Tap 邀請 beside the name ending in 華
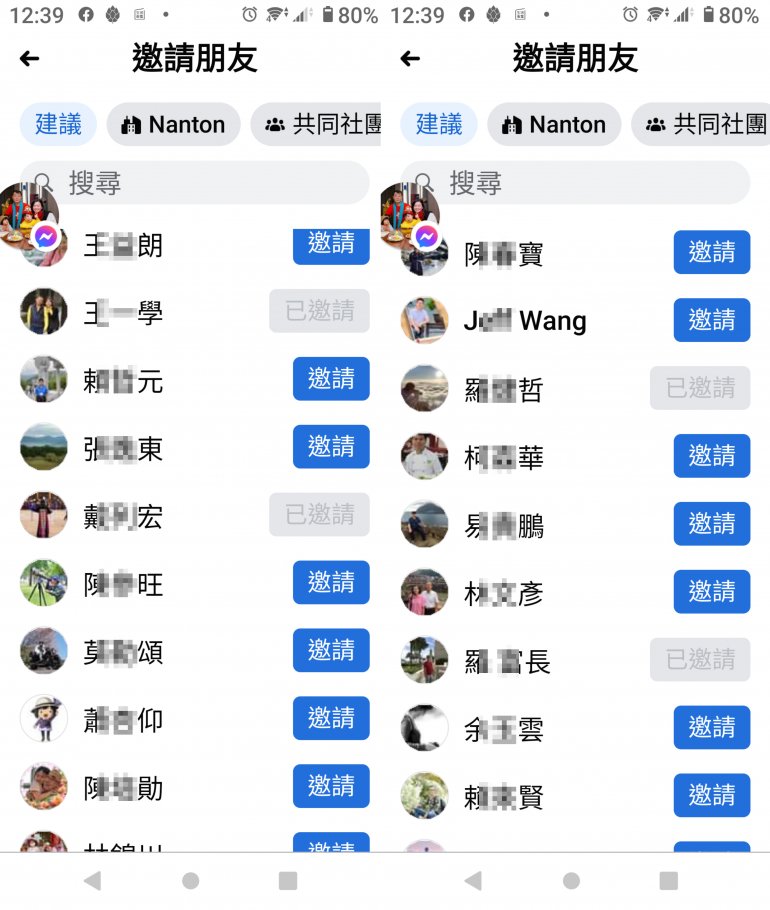Screen dimensions: 770x910 coord(711,456)
